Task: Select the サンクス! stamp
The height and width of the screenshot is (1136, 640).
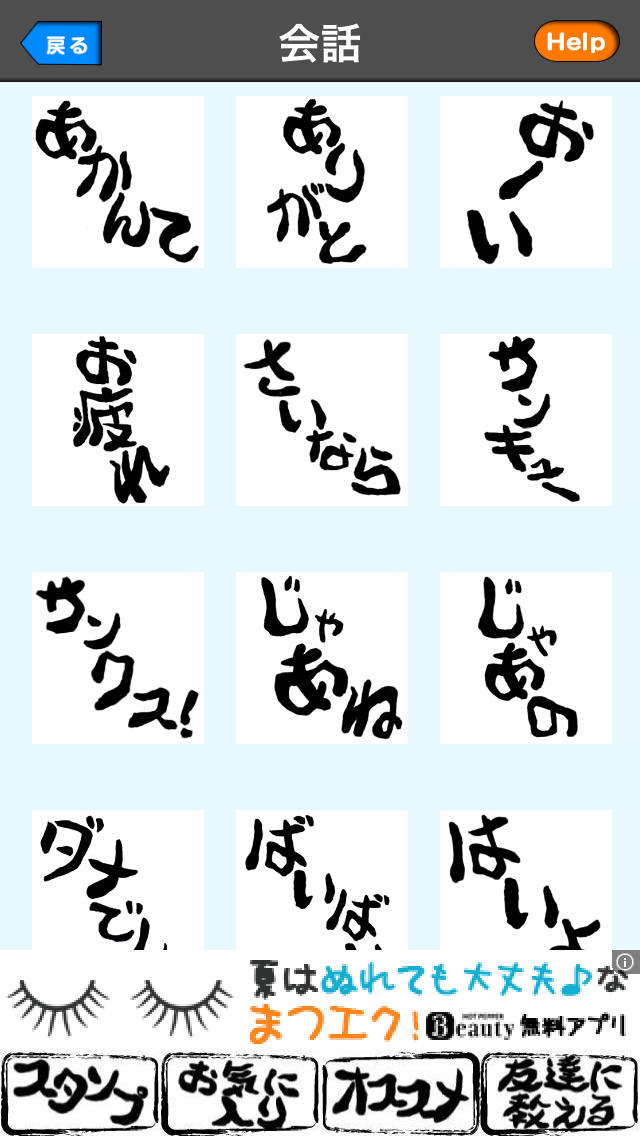Action: pyautogui.click(x=118, y=657)
